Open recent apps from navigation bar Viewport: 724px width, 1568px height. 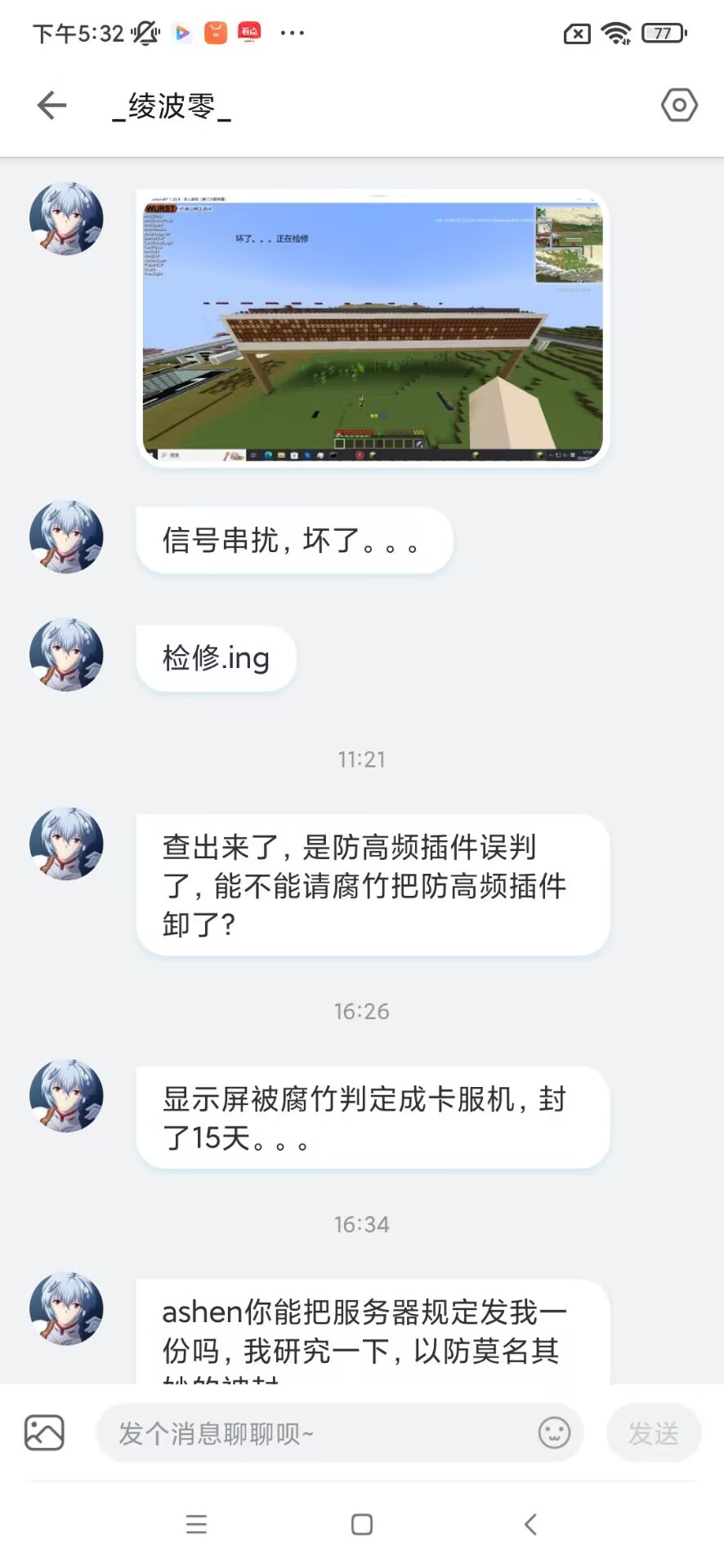click(196, 1524)
